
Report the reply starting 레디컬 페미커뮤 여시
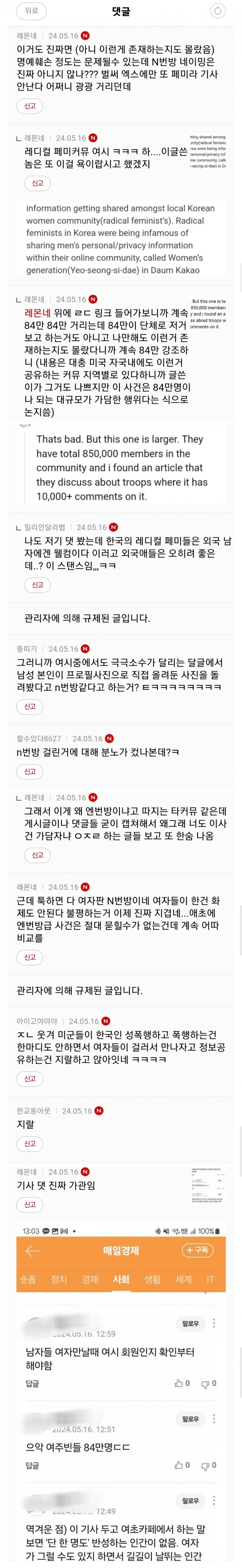point(37,183)
